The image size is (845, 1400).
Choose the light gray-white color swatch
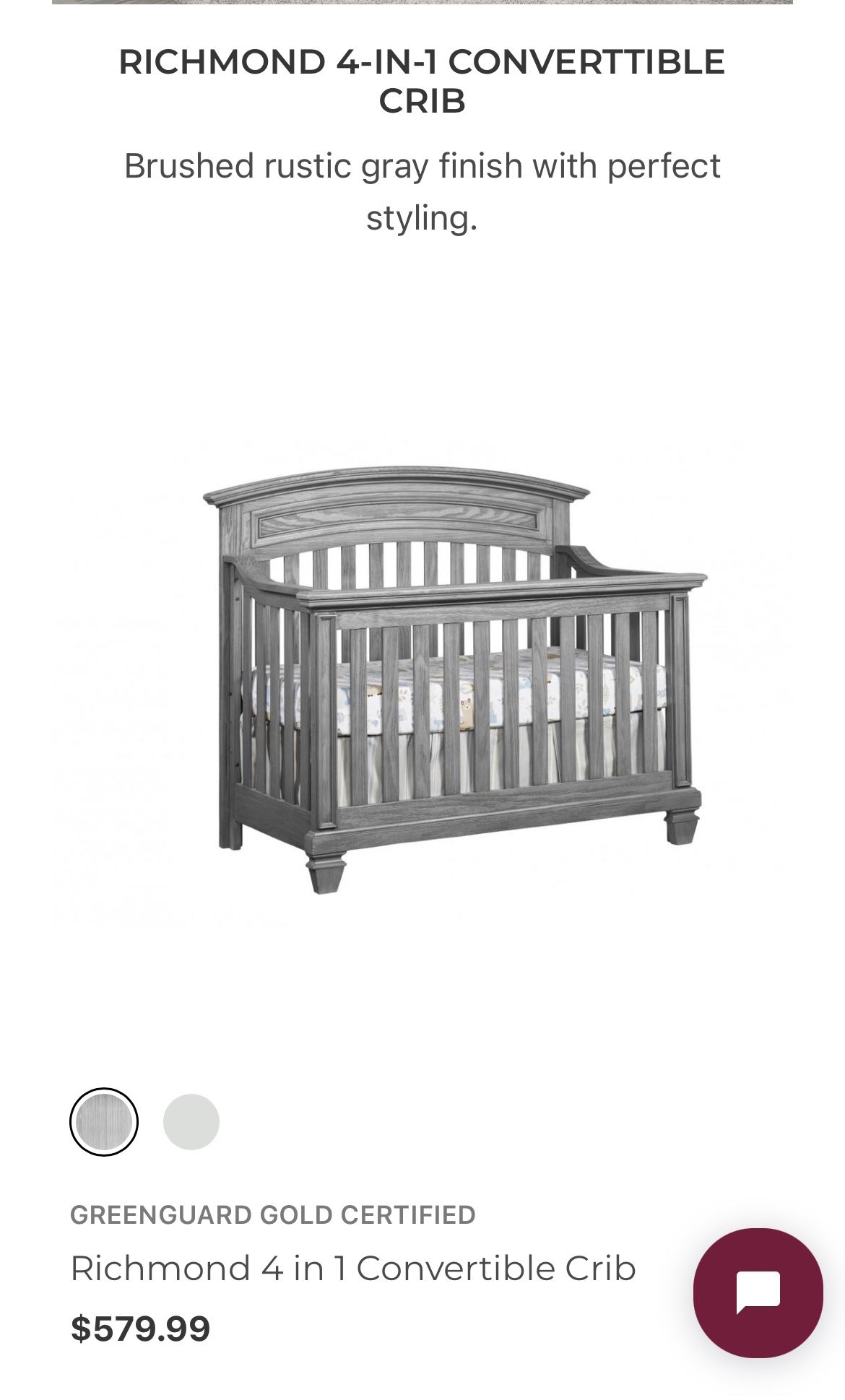tap(191, 1121)
